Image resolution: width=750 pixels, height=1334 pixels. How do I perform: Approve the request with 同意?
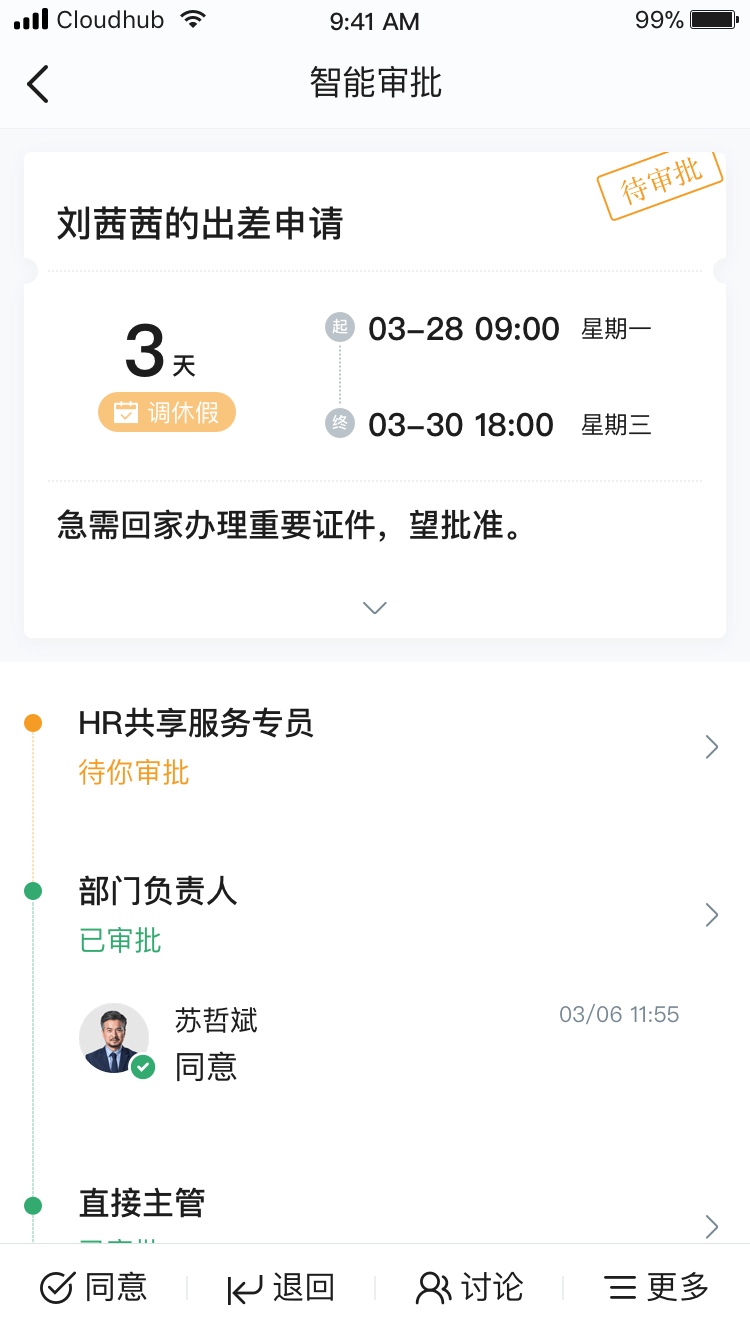[x=94, y=1288]
